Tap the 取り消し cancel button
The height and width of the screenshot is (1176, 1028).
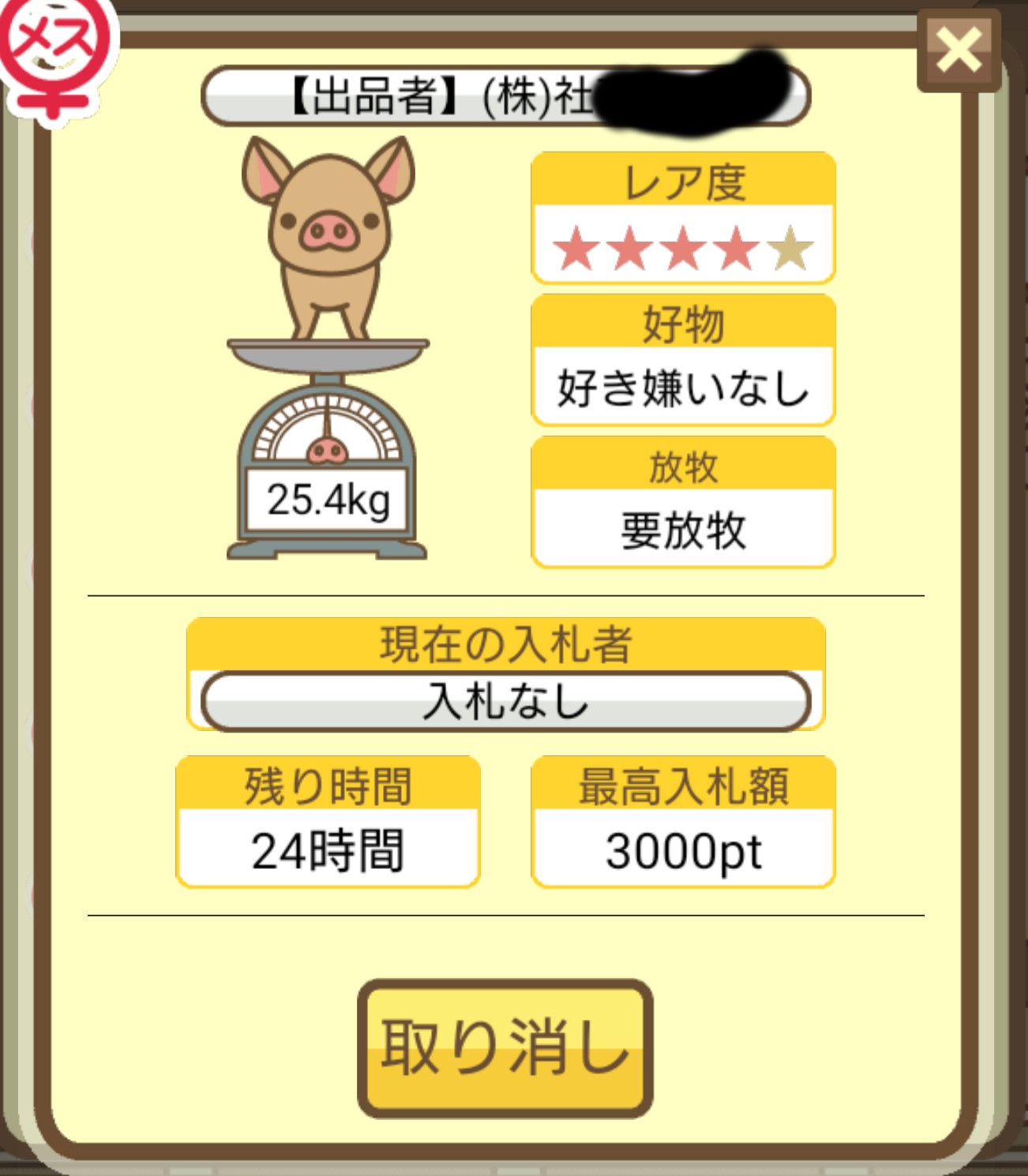505,1048
